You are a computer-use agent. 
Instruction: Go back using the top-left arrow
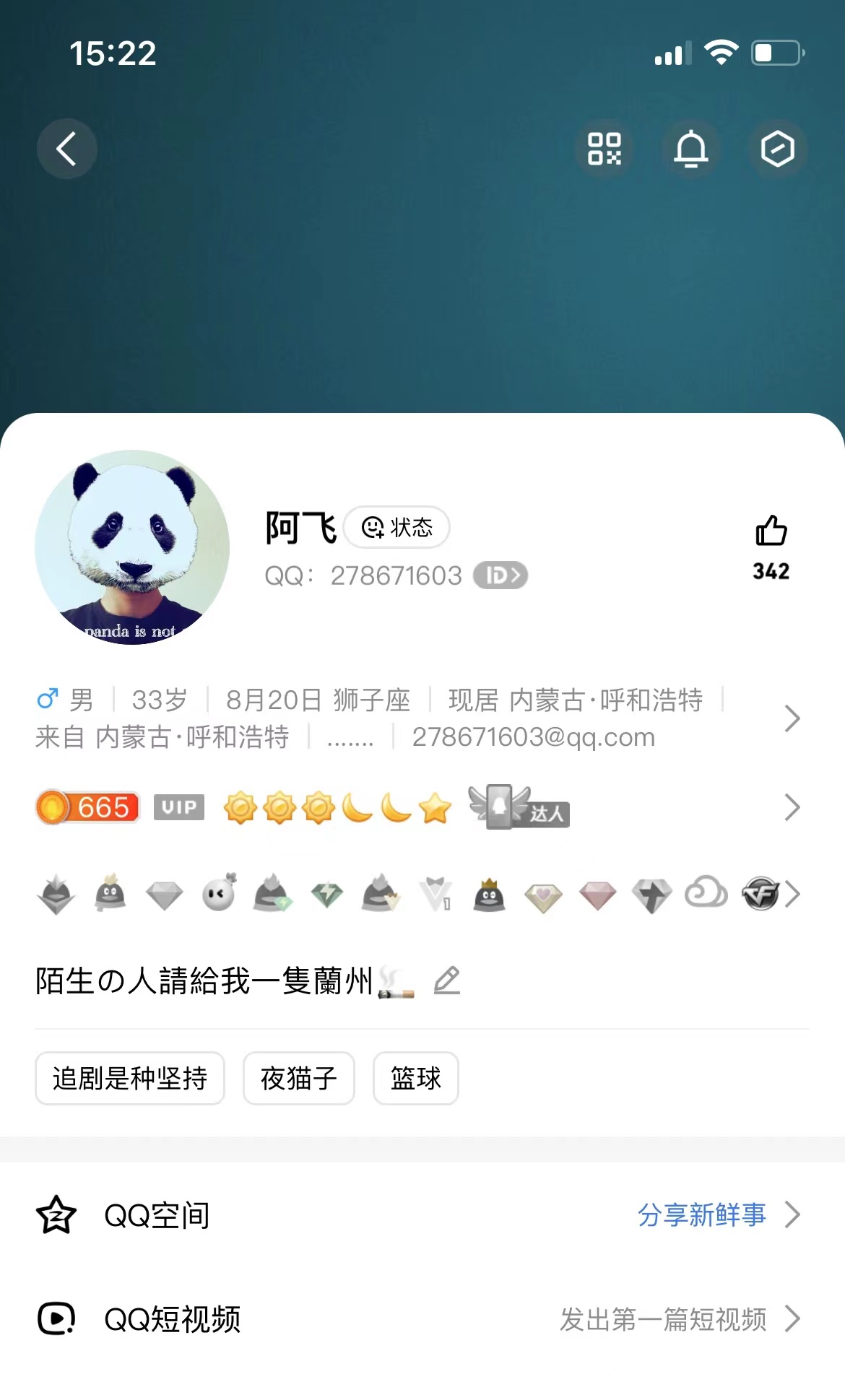coord(67,149)
